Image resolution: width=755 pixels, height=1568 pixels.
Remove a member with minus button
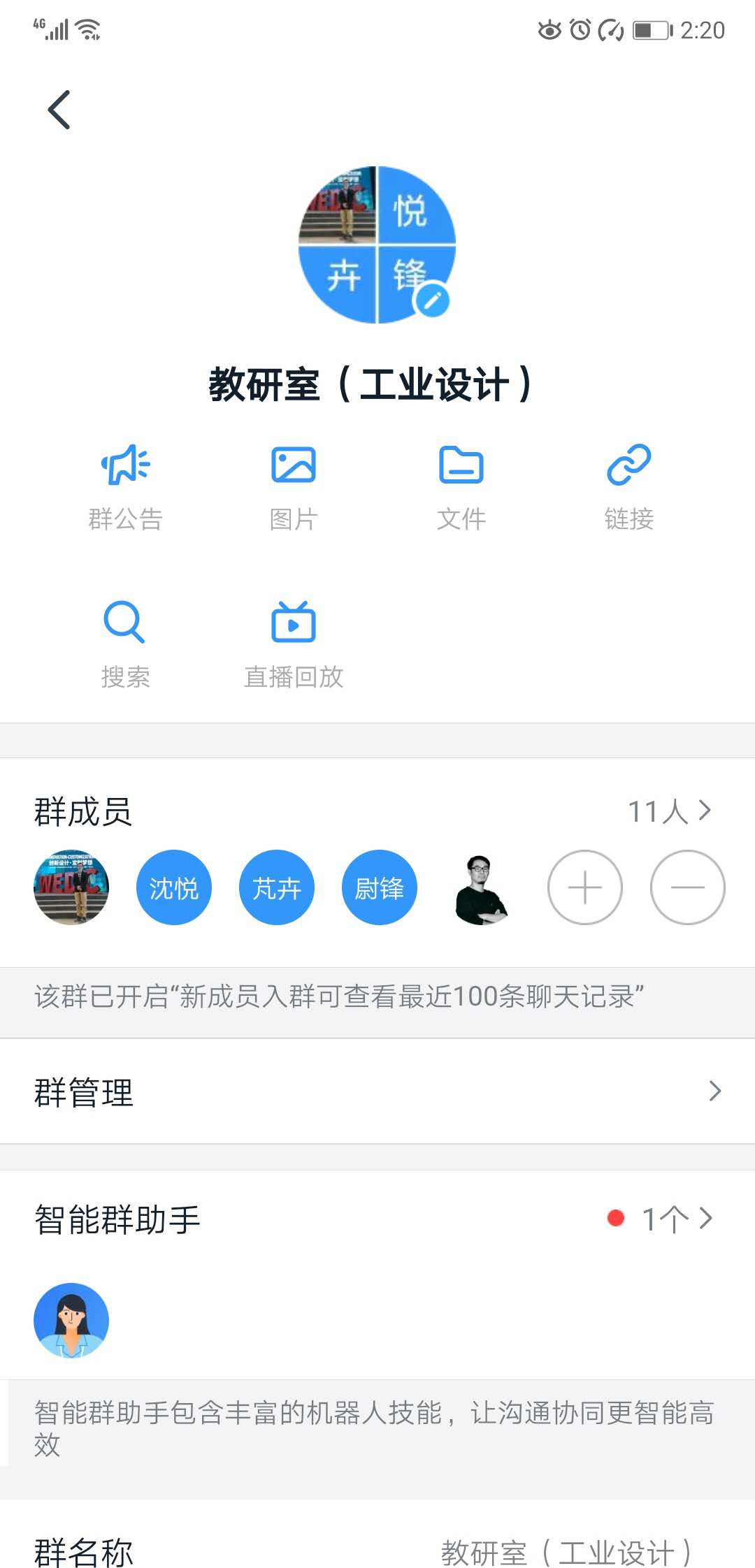688,887
